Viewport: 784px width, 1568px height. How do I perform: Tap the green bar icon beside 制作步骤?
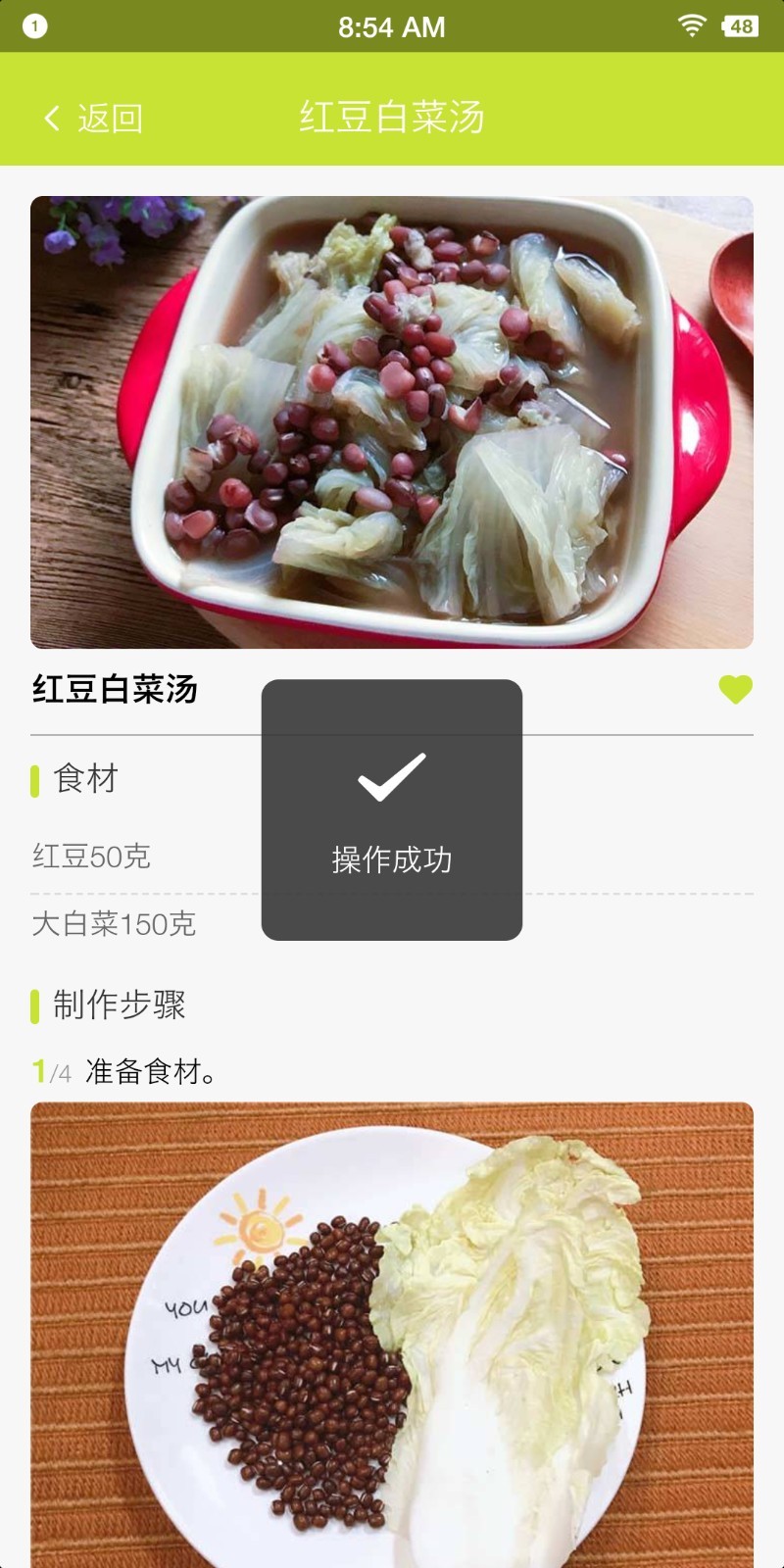(x=35, y=1004)
